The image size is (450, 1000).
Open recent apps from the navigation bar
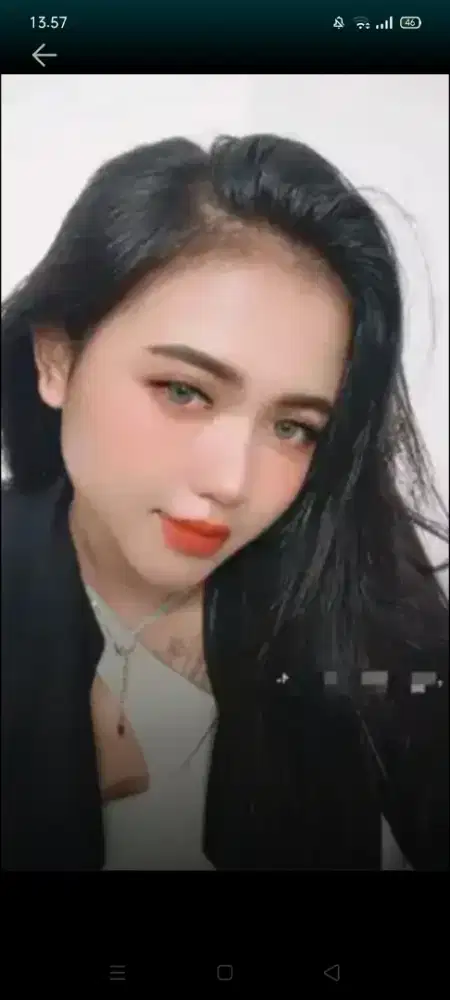pos(118,972)
